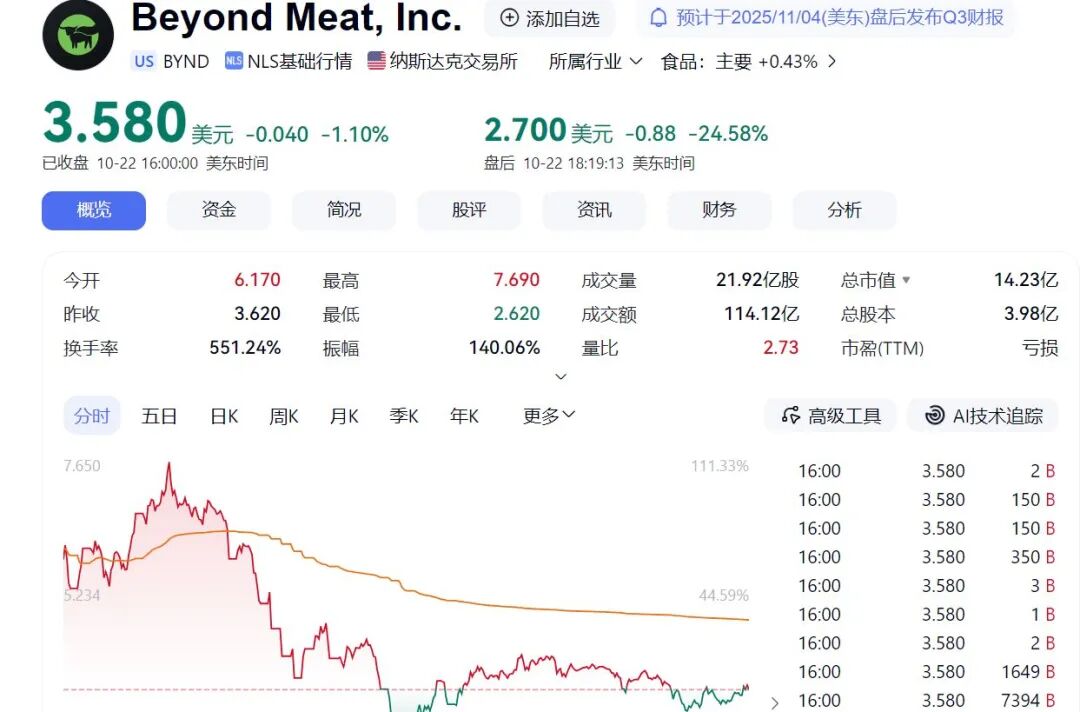The width and height of the screenshot is (1080, 712).
Task: Open AI技术追踪 tracking
Action: [x=983, y=416]
